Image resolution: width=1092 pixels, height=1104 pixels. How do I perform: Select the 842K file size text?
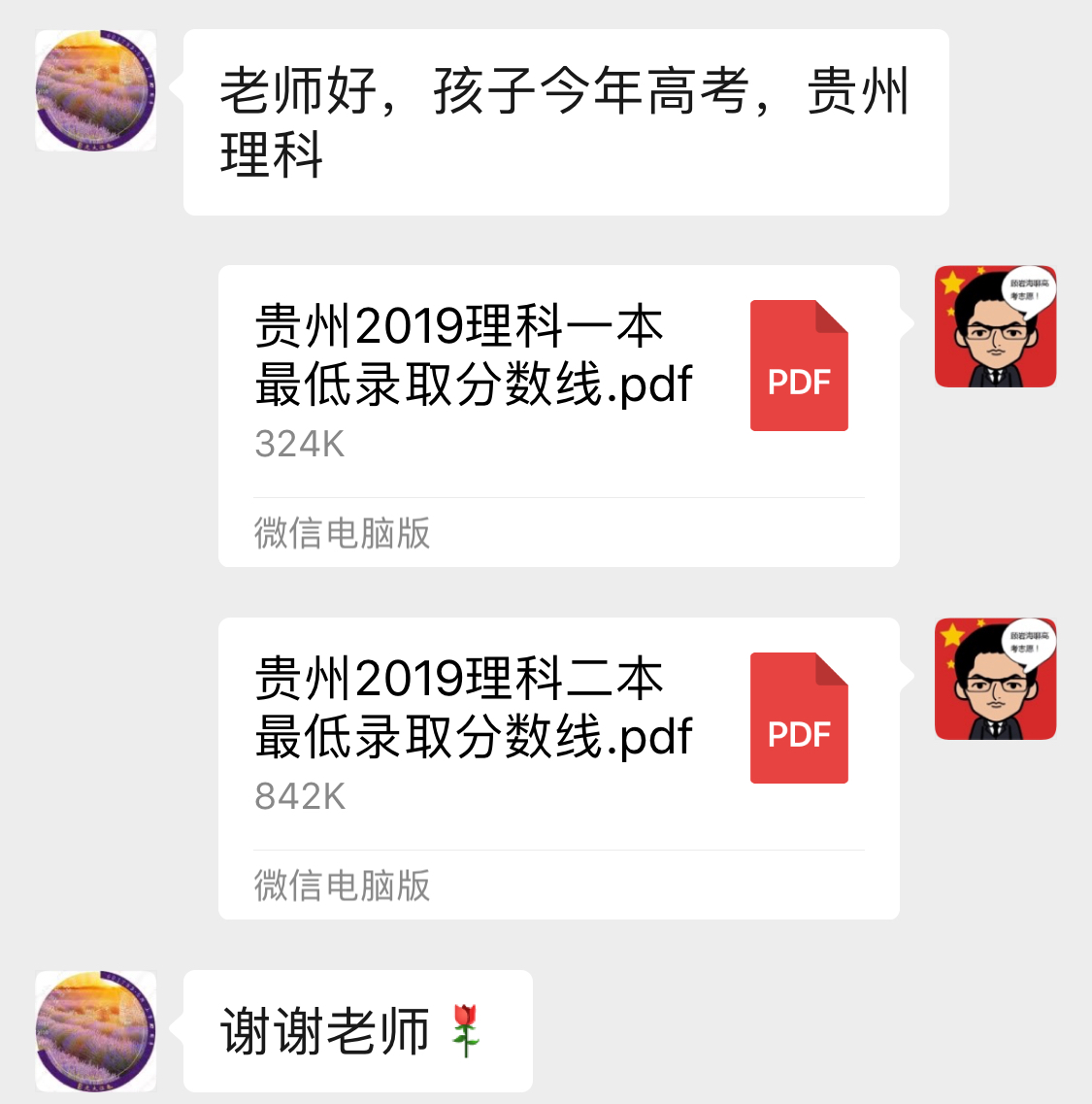(302, 797)
